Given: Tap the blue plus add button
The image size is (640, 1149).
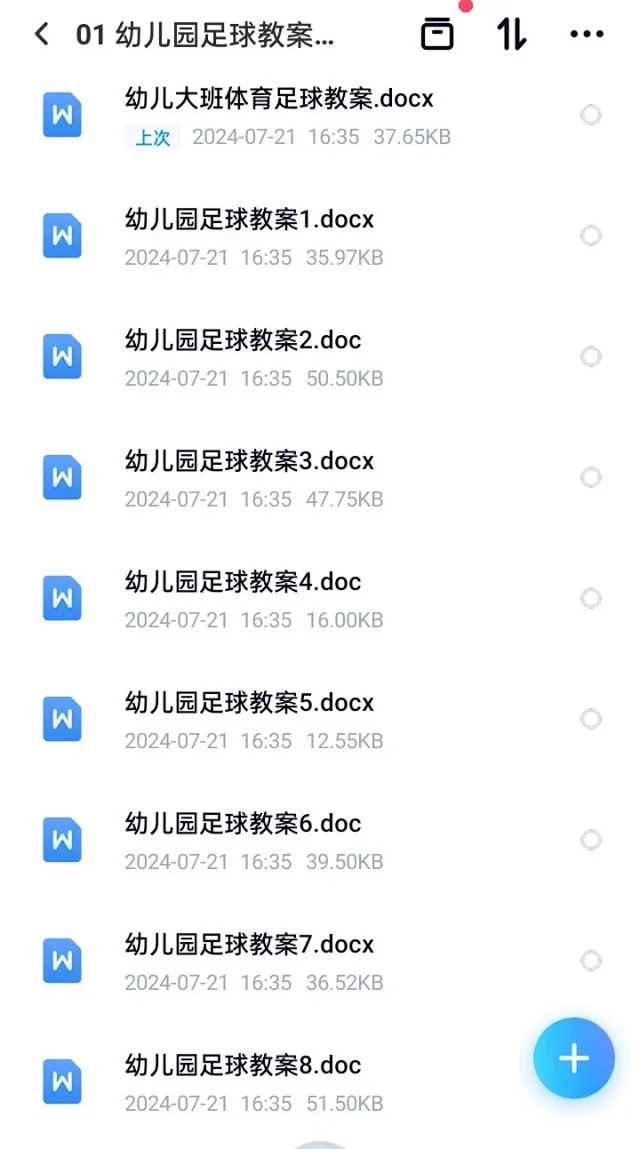Looking at the screenshot, I should (573, 1059).
